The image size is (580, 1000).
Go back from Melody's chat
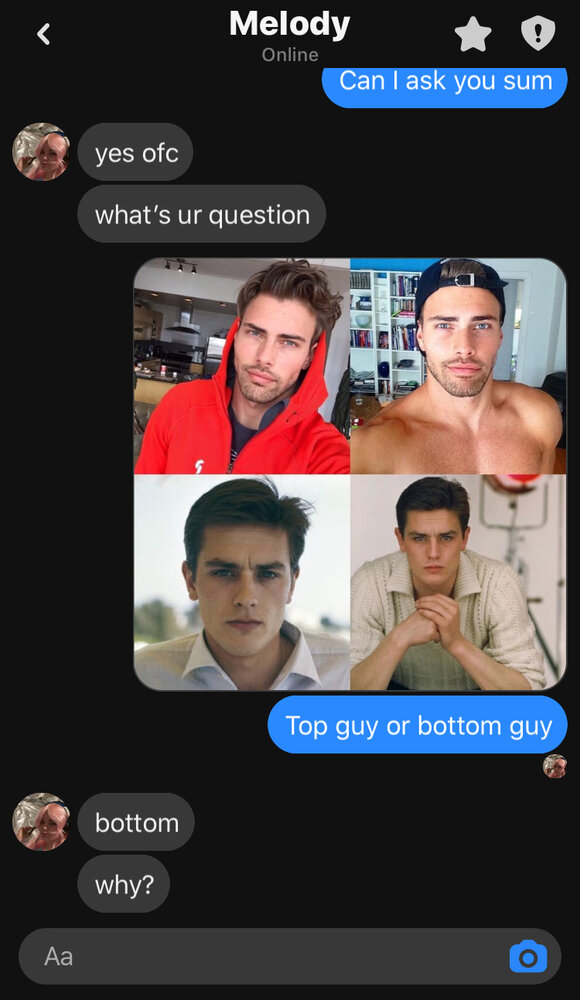pyautogui.click(x=43, y=34)
